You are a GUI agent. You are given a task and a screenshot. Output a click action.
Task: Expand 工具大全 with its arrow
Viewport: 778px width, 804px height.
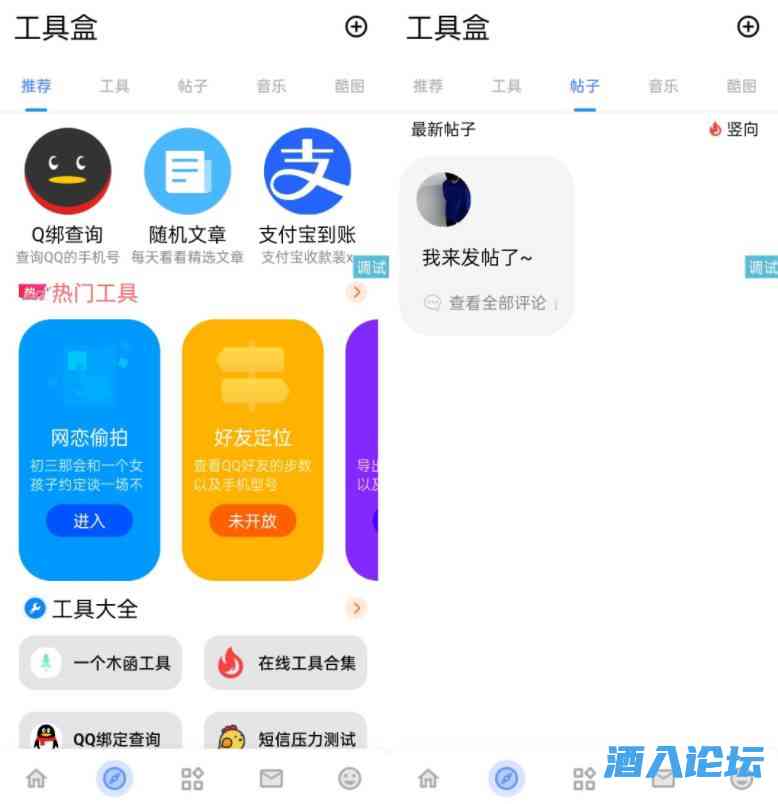pos(357,608)
